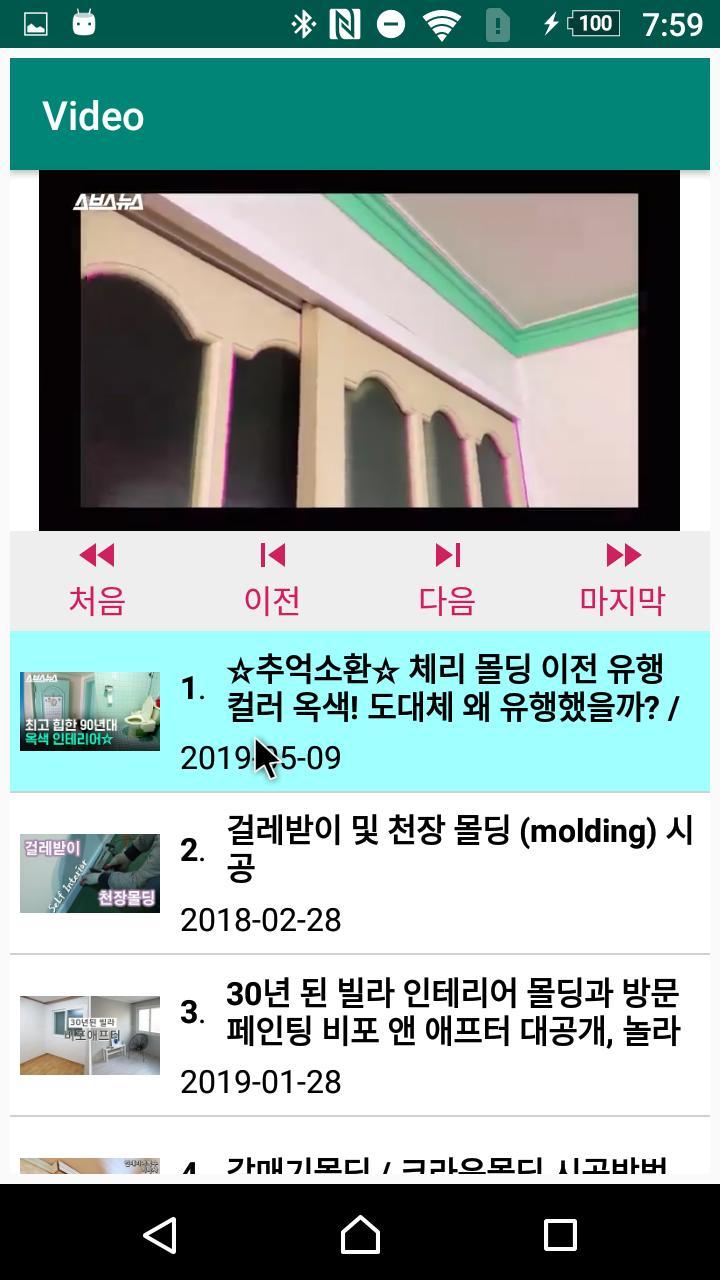Tap the next video 다음 icon
This screenshot has width=720, height=1280.
(447, 555)
